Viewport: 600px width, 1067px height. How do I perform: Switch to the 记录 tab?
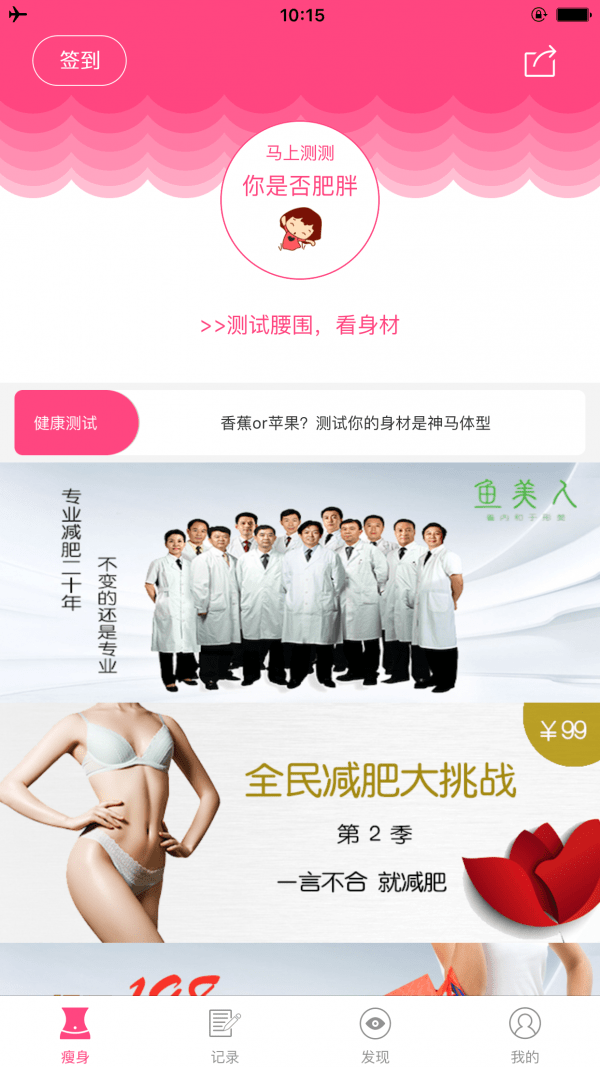pyautogui.click(x=225, y=1035)
